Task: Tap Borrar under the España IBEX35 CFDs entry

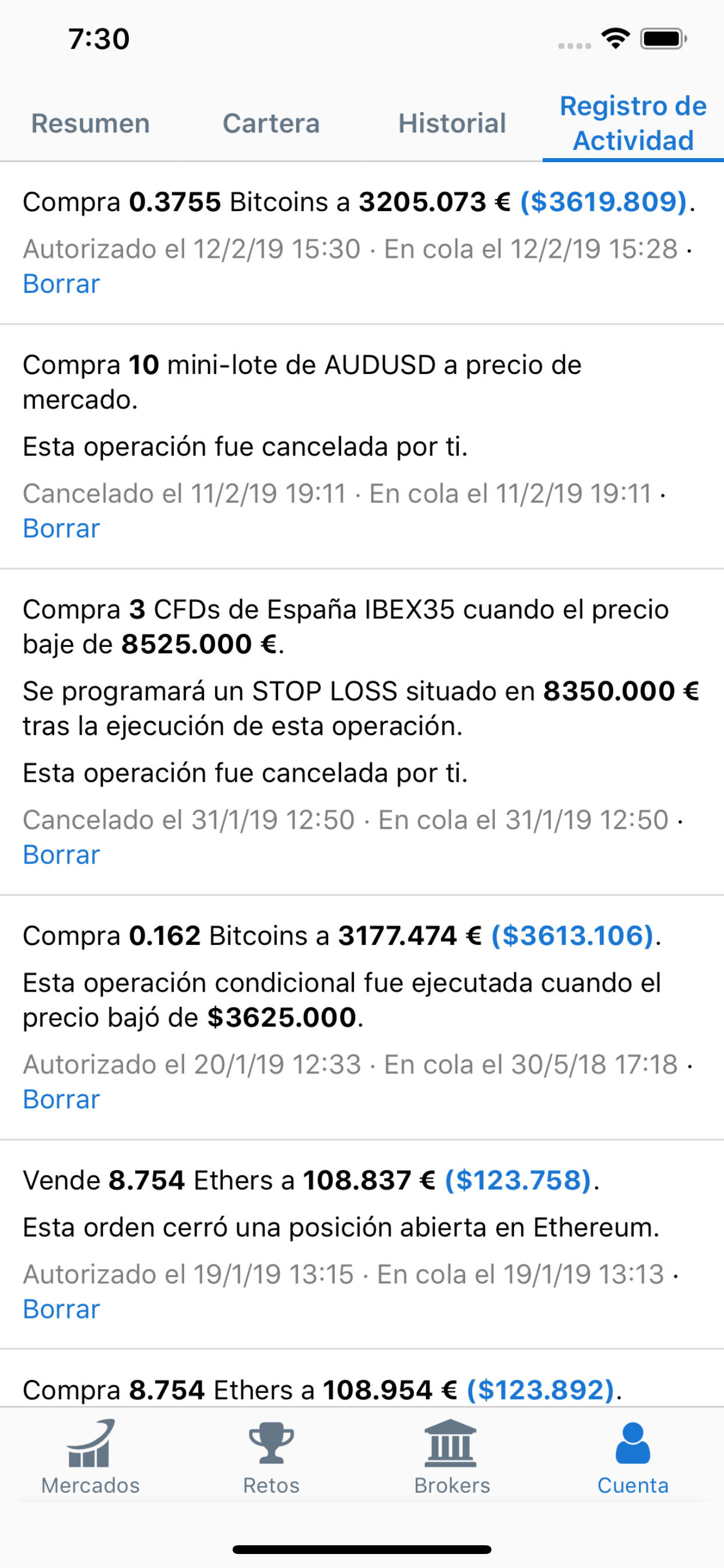Action: pyautogui.click(x=61, y=855)
